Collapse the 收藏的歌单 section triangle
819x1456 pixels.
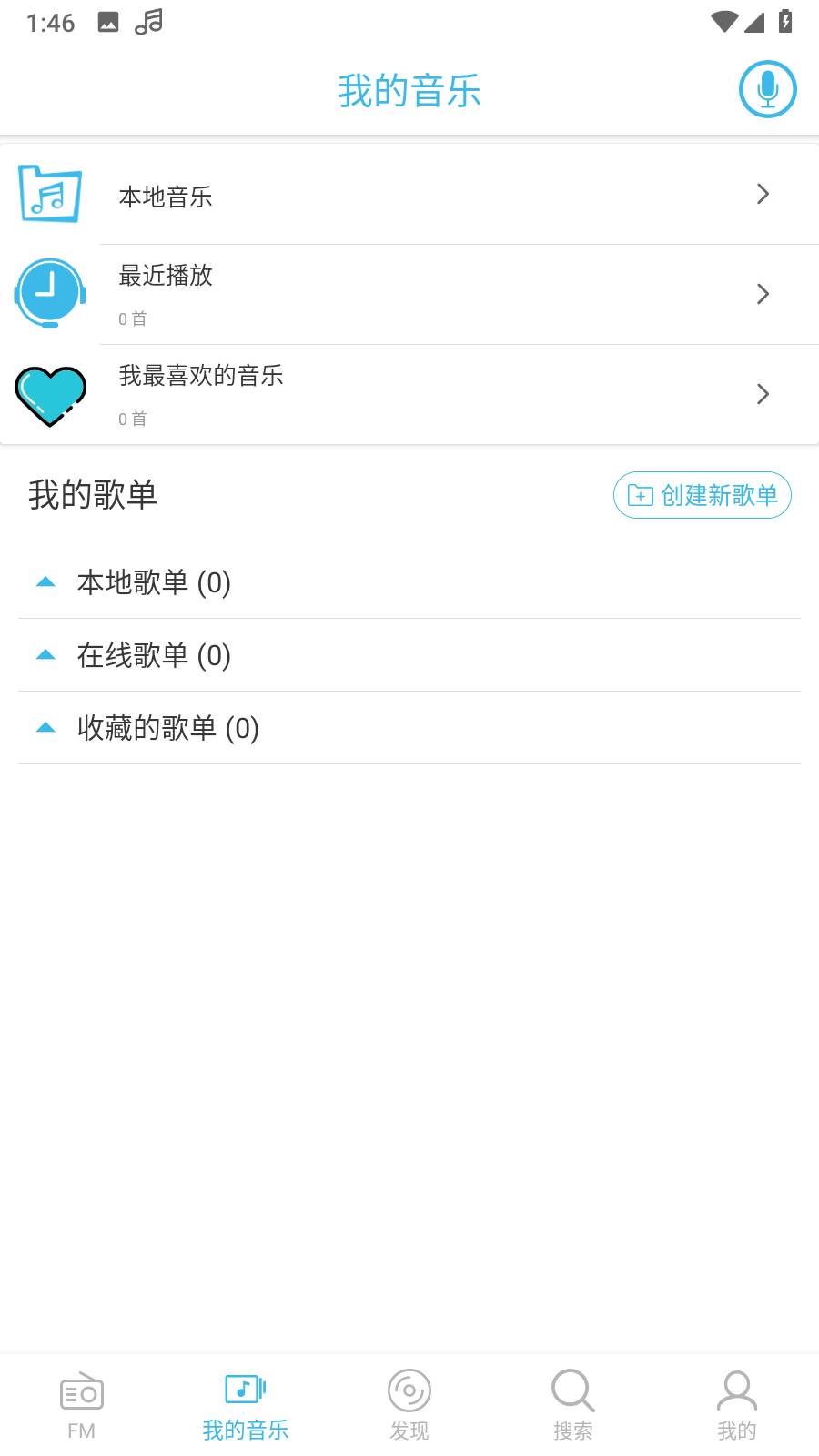point(45,726)
